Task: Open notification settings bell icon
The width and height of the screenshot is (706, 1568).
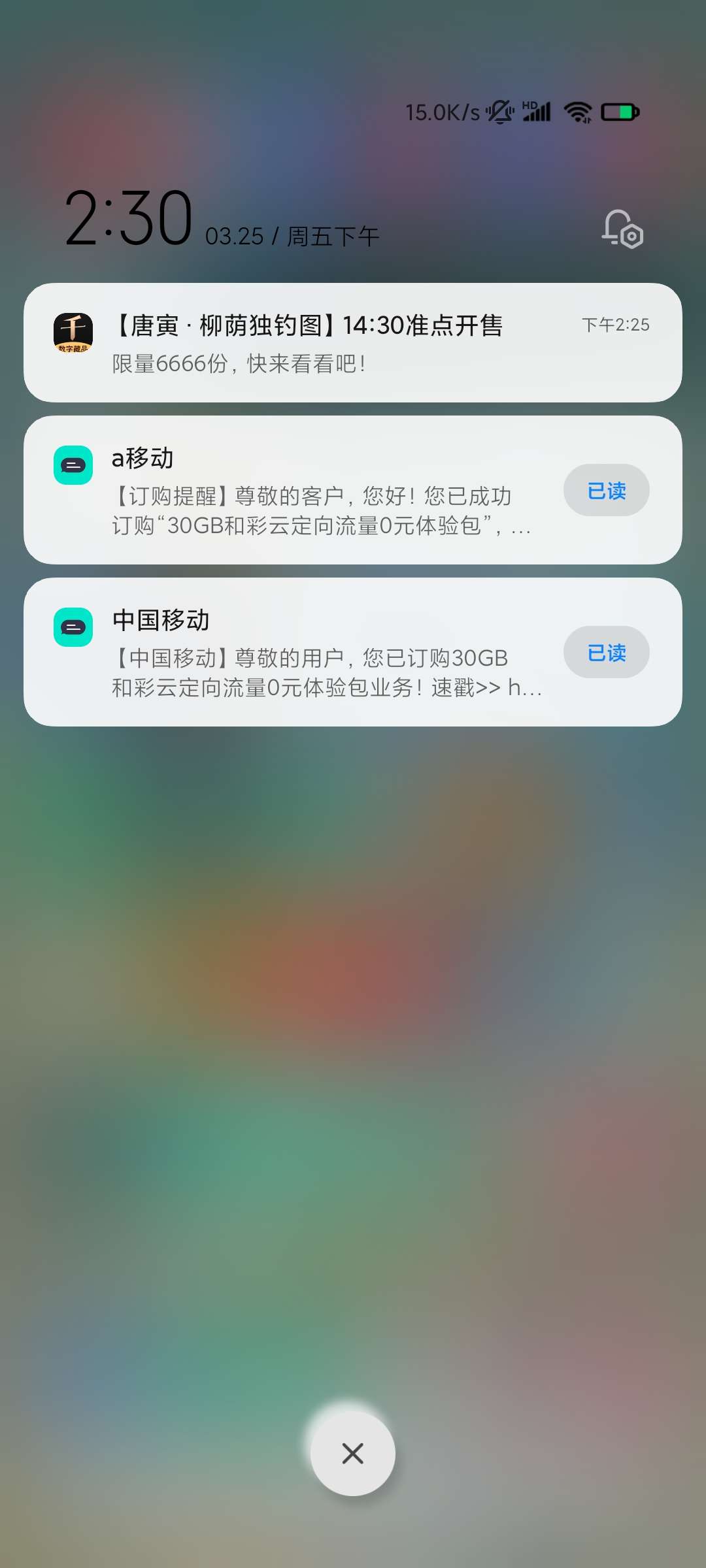Action: click(x=622, y=229)
